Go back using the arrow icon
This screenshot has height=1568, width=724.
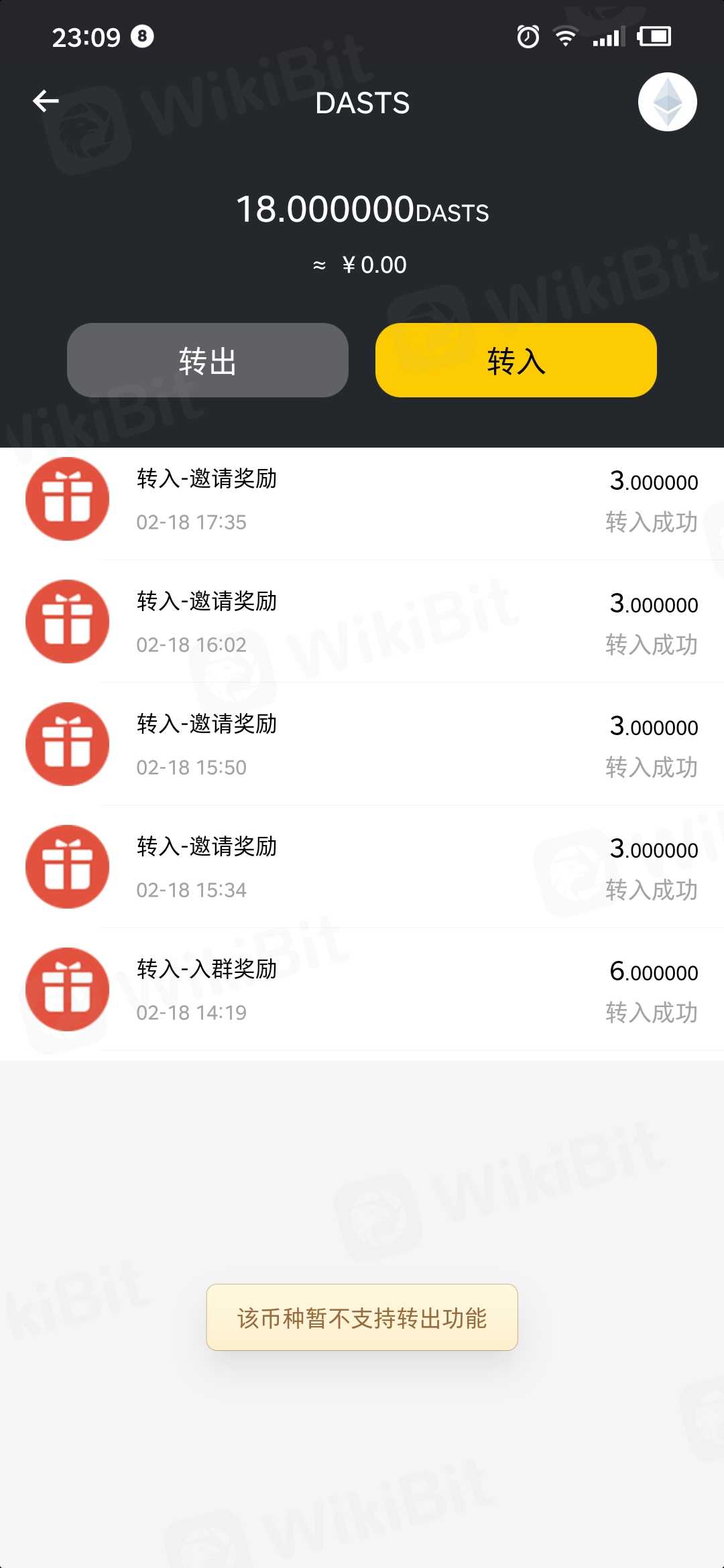coord(46,101)
